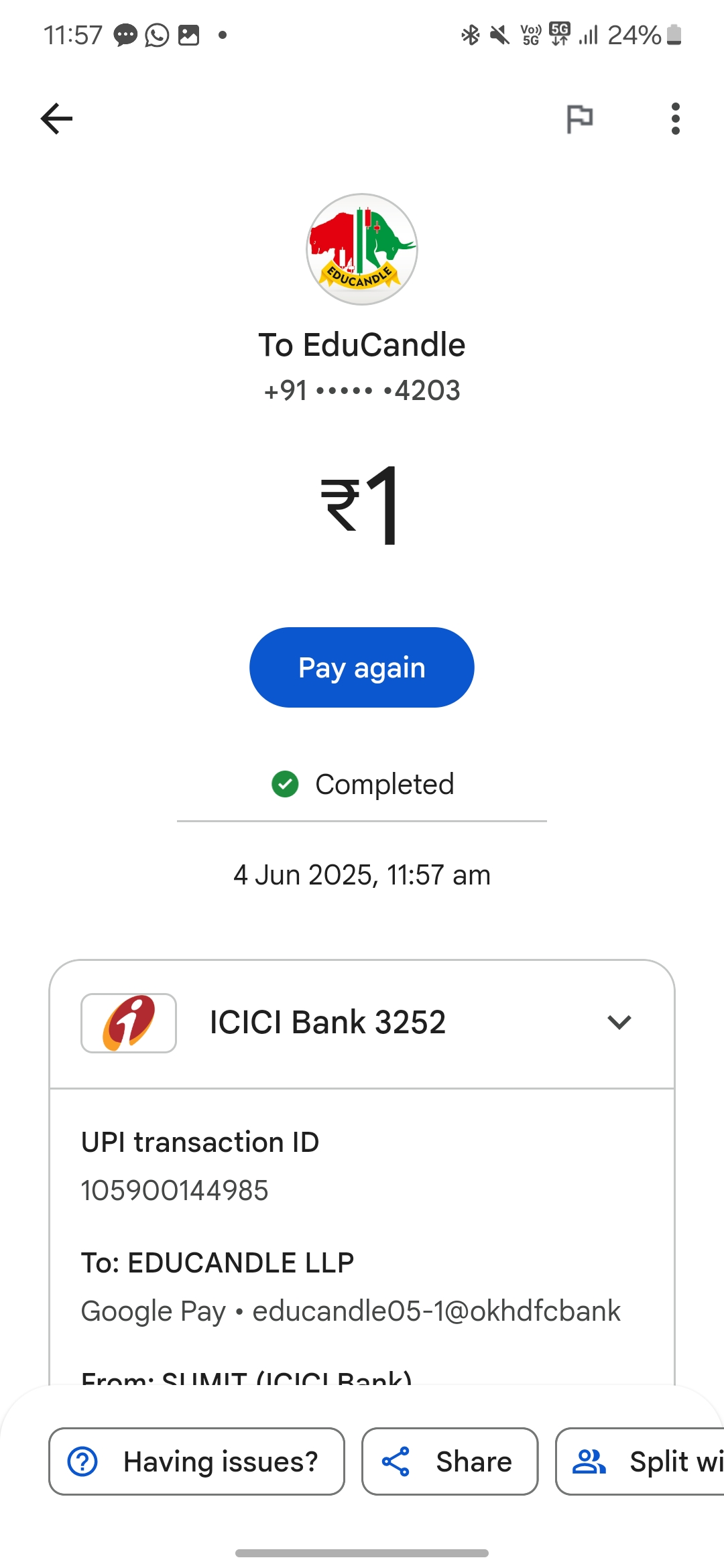Screen dimensions: 724x1568
Task: Share this payment receipt
Action: pos(450,1461)
